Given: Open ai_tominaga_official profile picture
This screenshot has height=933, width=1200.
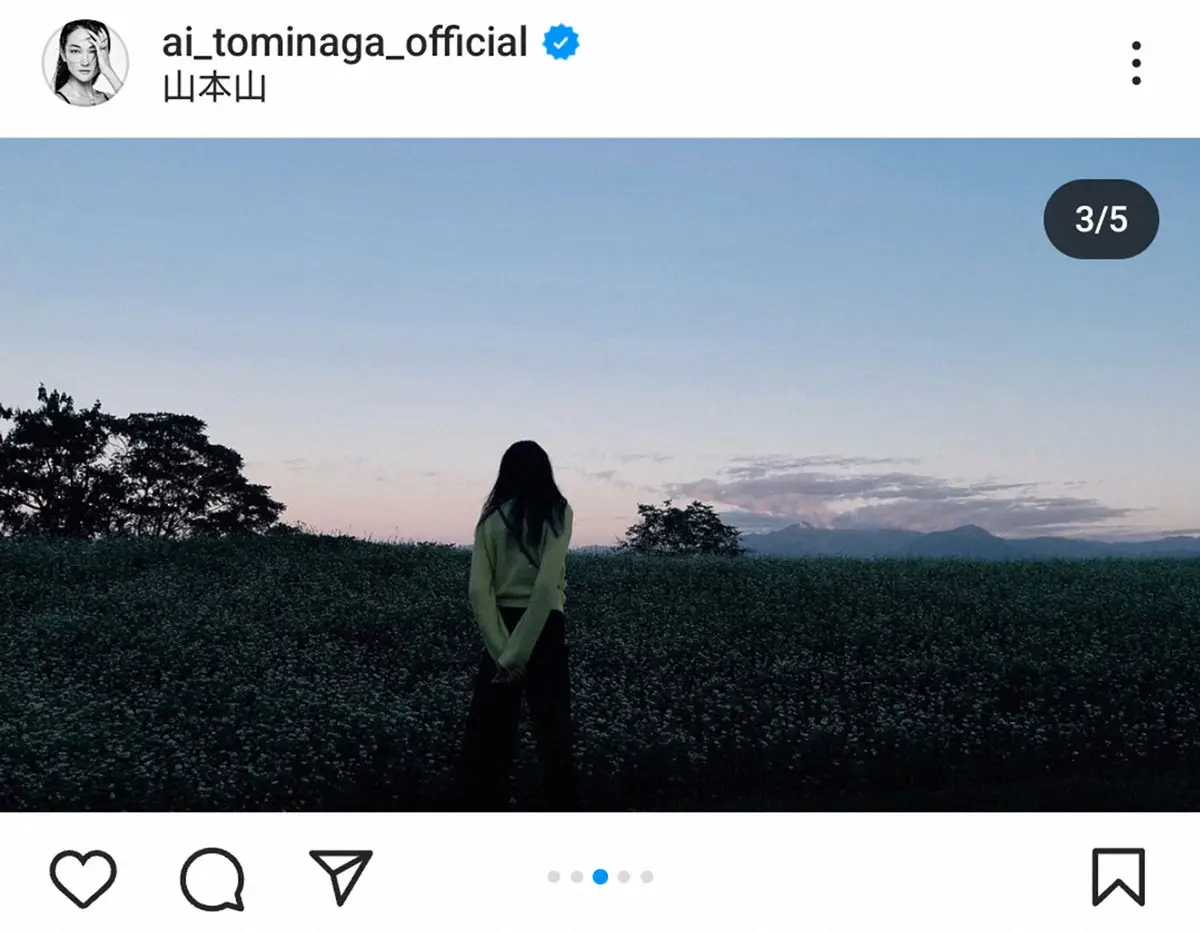Looking at the screenshot, I should (85, 63).
